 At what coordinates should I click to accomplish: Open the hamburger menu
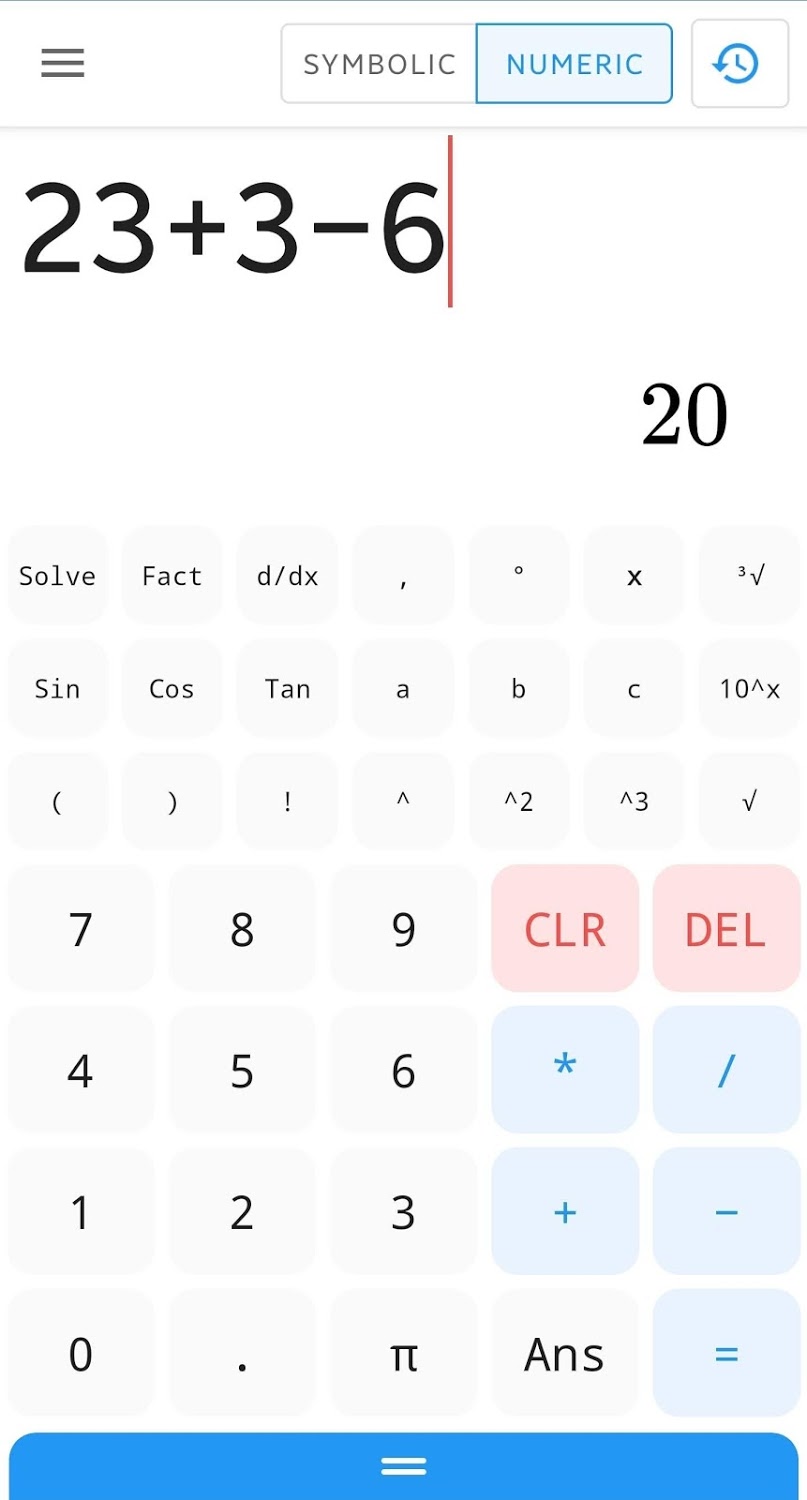pyautogui.click(x=62, y=64)
